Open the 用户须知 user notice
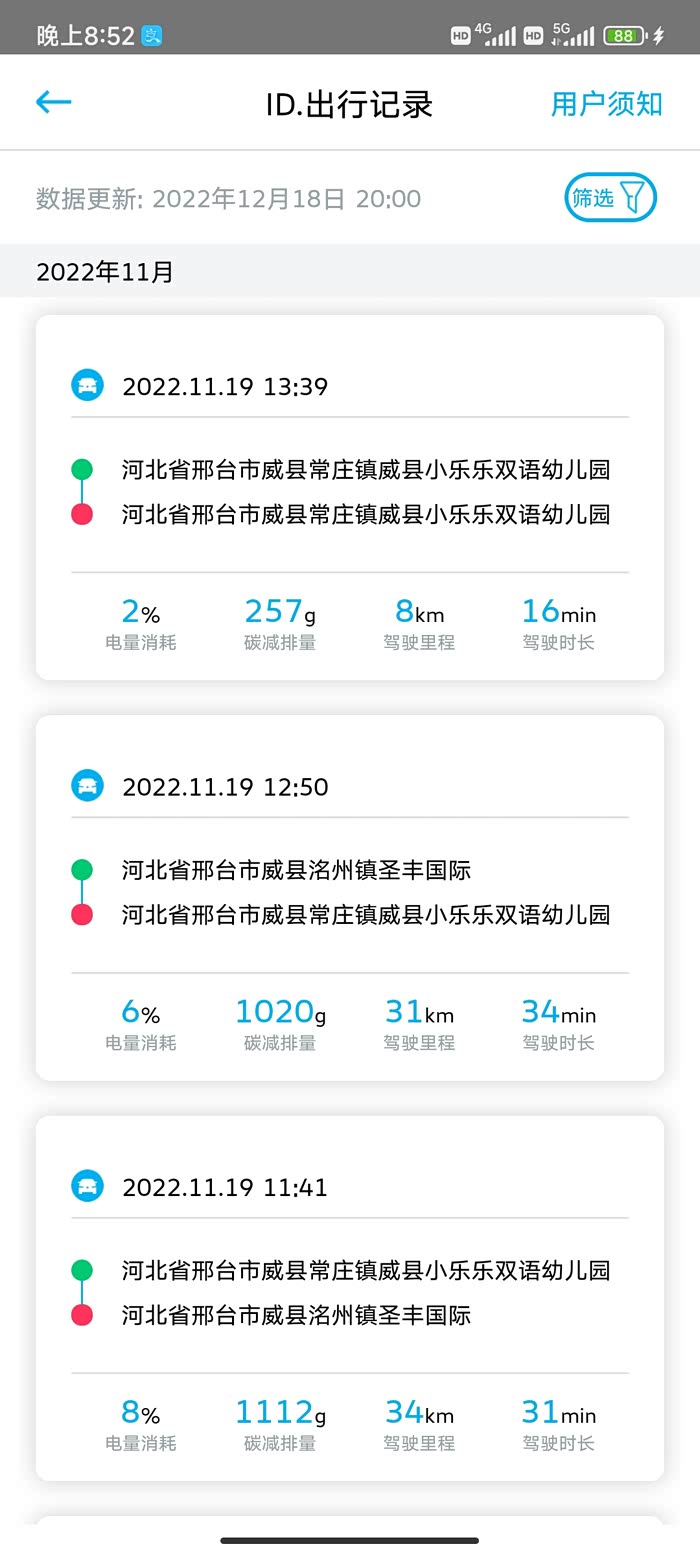 (x=606, y=104)
